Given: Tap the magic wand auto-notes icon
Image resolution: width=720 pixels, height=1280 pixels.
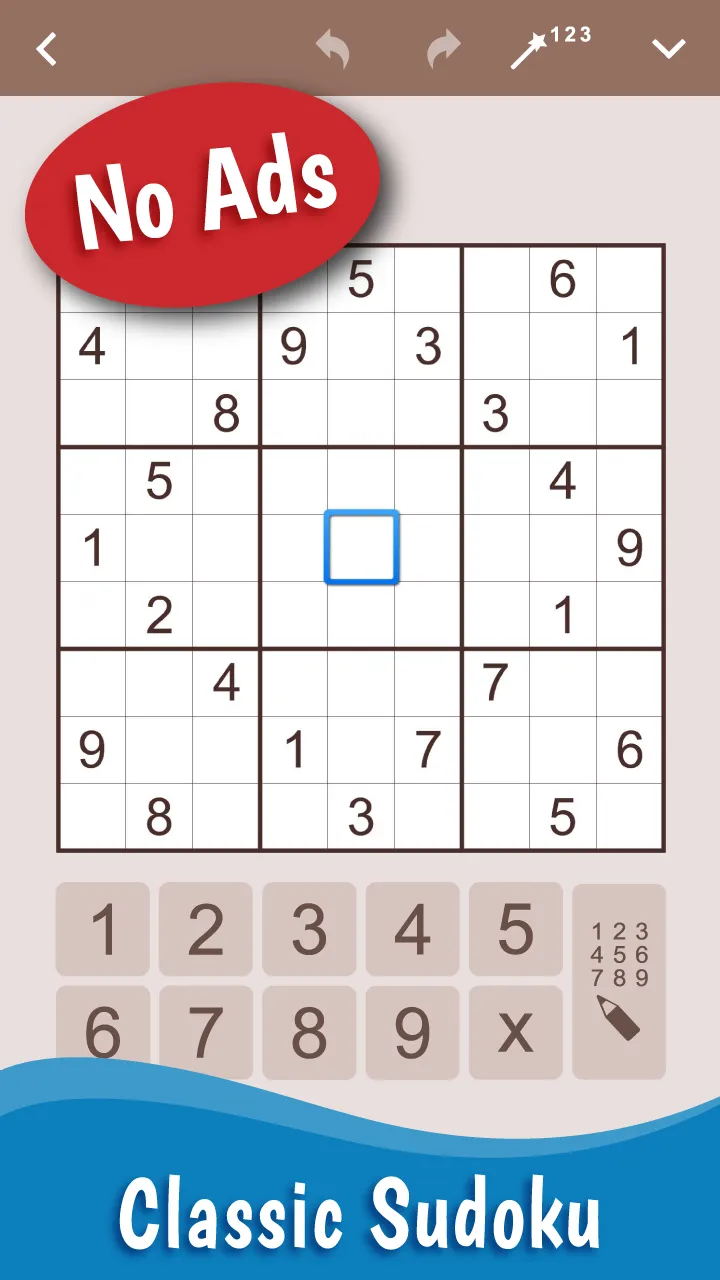Looking at the screenshot, I should (x=549, y=48).
